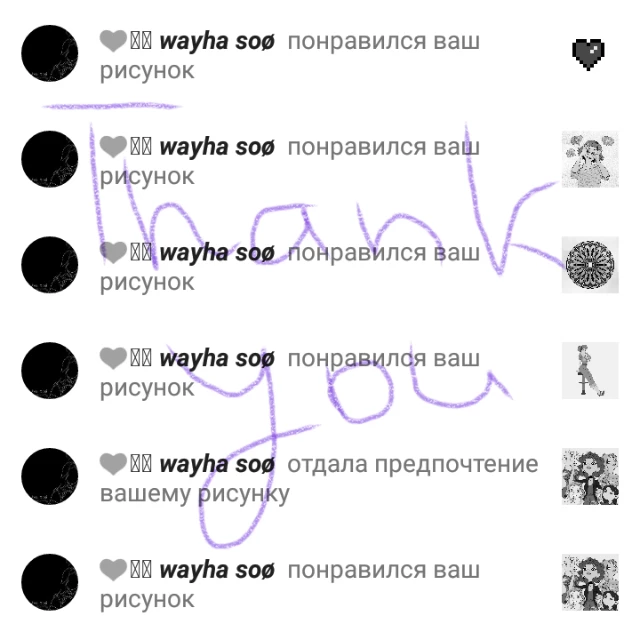Open the standing girl figure drawing thumbnail
640x640 pixels.
tap(590, 371)
